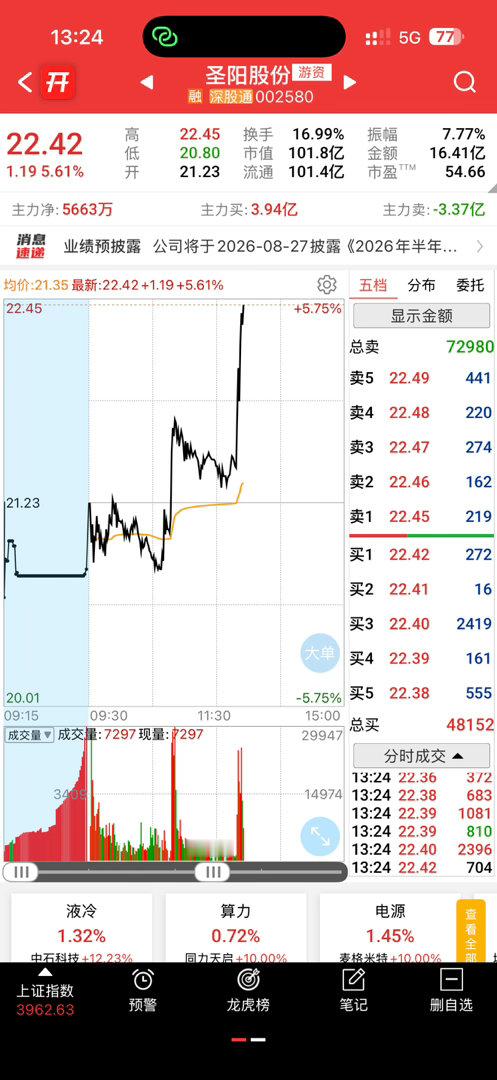Go back with the top-left arrow
The width and height of the screenshot is (497, 1080).
25,83
